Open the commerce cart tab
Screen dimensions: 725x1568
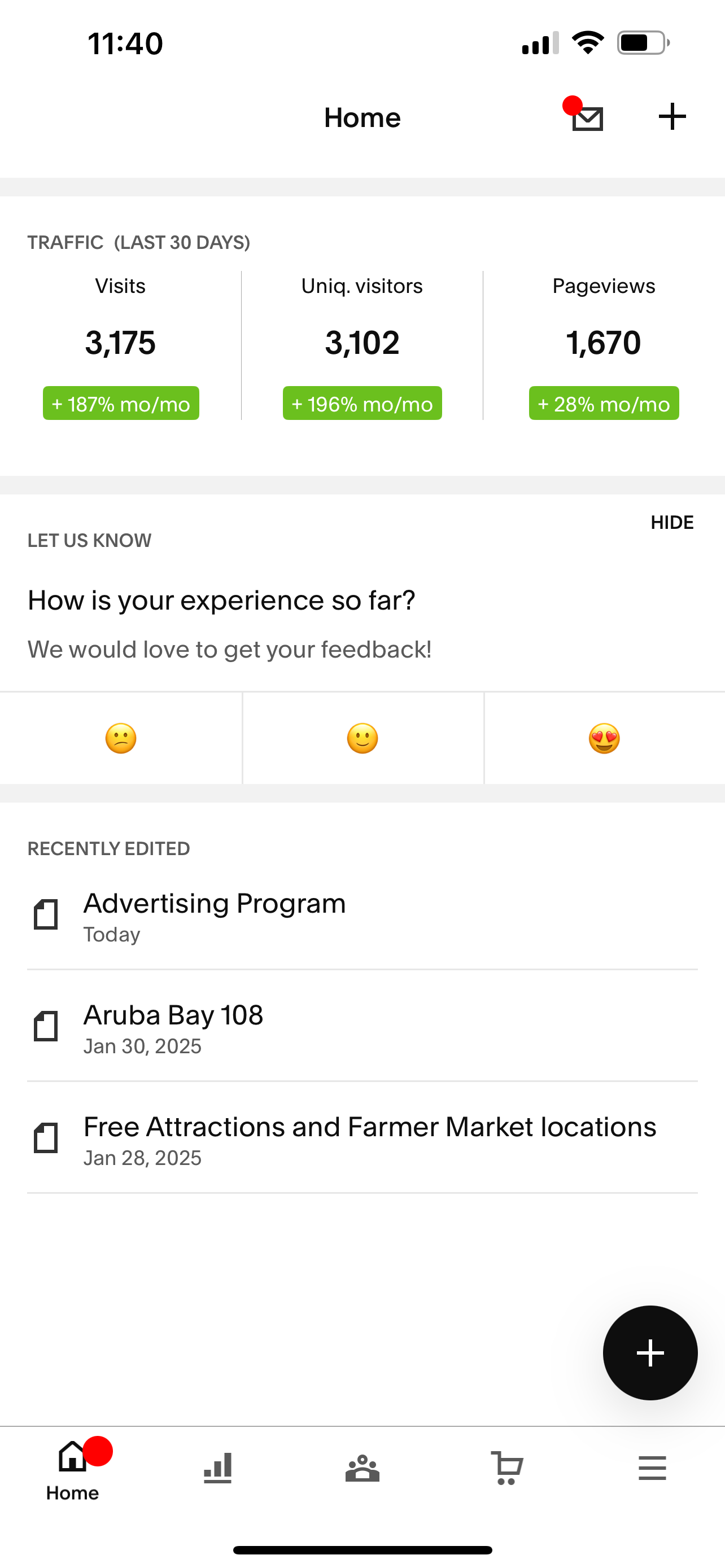tap(507, 1468)
